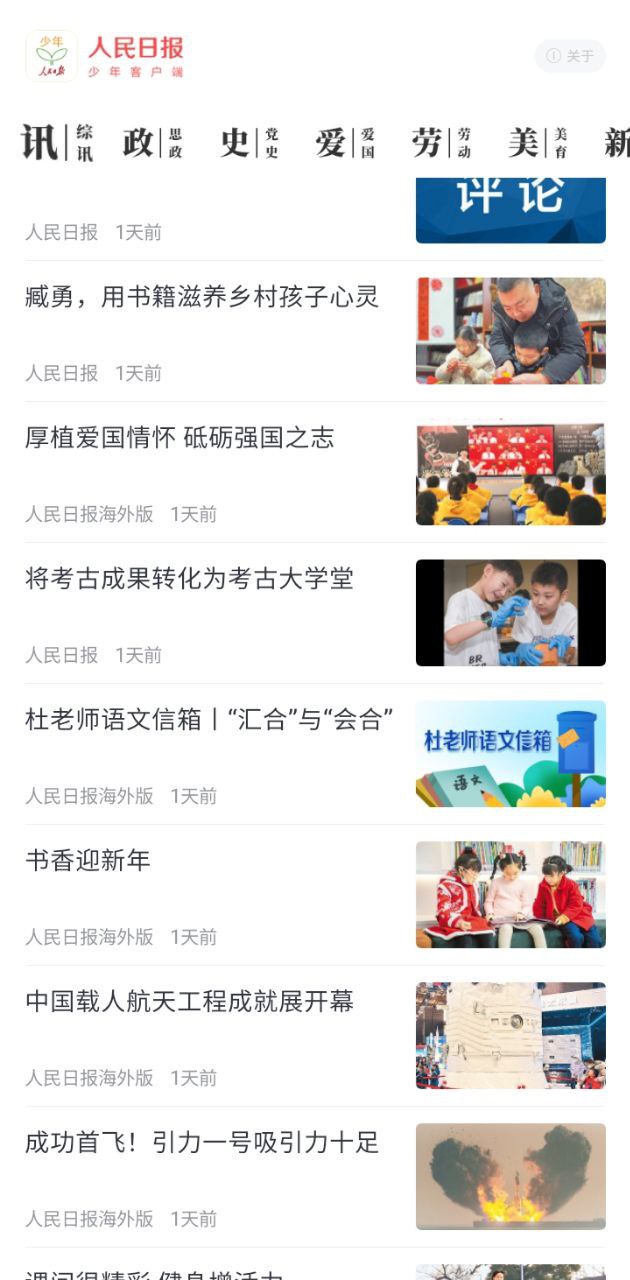
Task: Read 中国载人航天工程成就展开幕
Action: [190, 1002]
